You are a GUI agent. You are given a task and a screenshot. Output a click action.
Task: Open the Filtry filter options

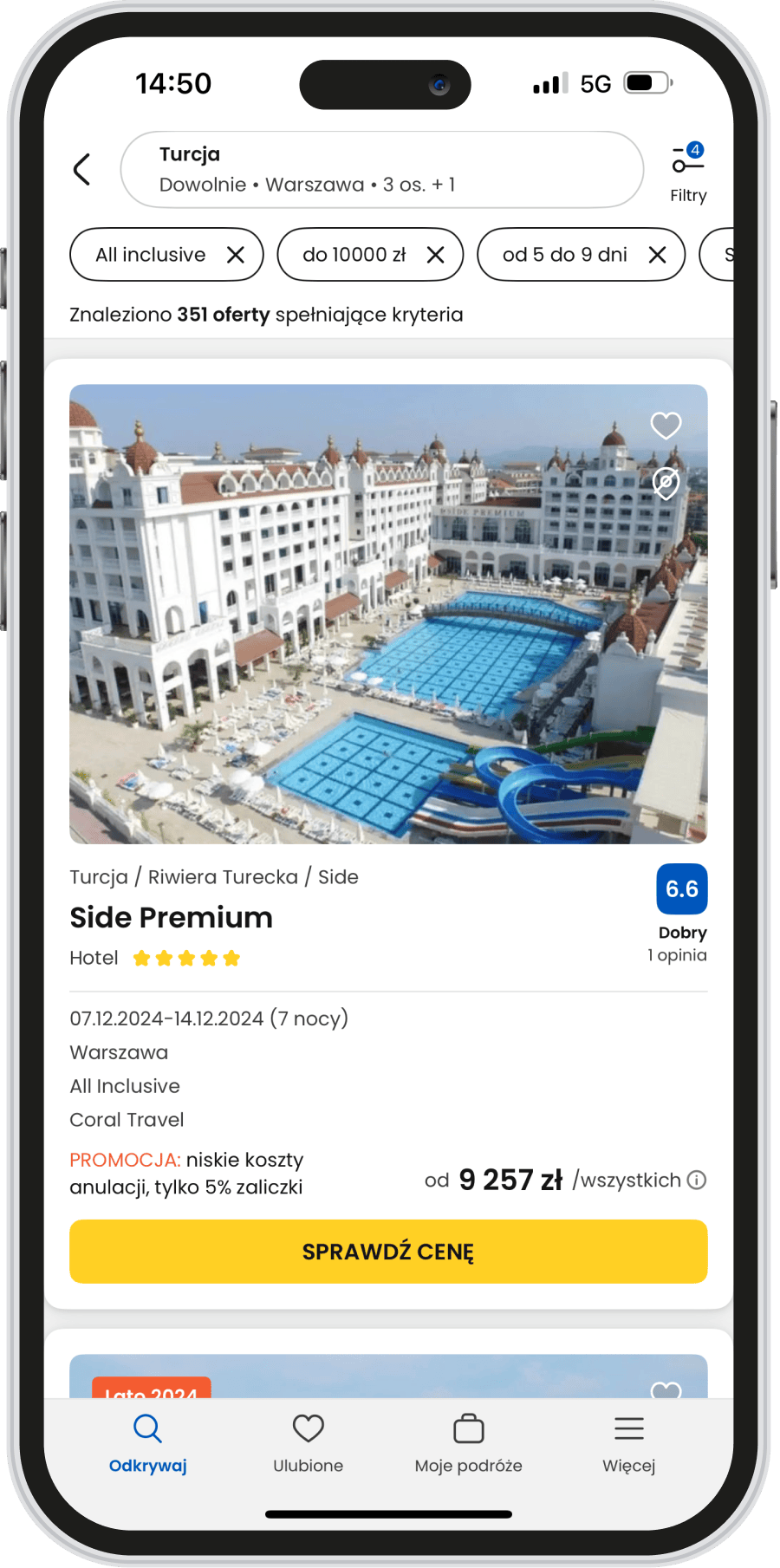pos(688,172)
